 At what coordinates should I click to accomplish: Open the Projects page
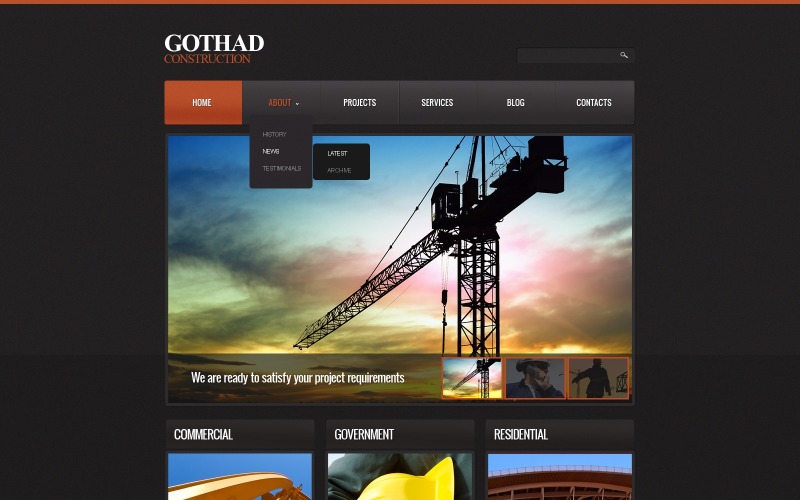coord(359,103)
